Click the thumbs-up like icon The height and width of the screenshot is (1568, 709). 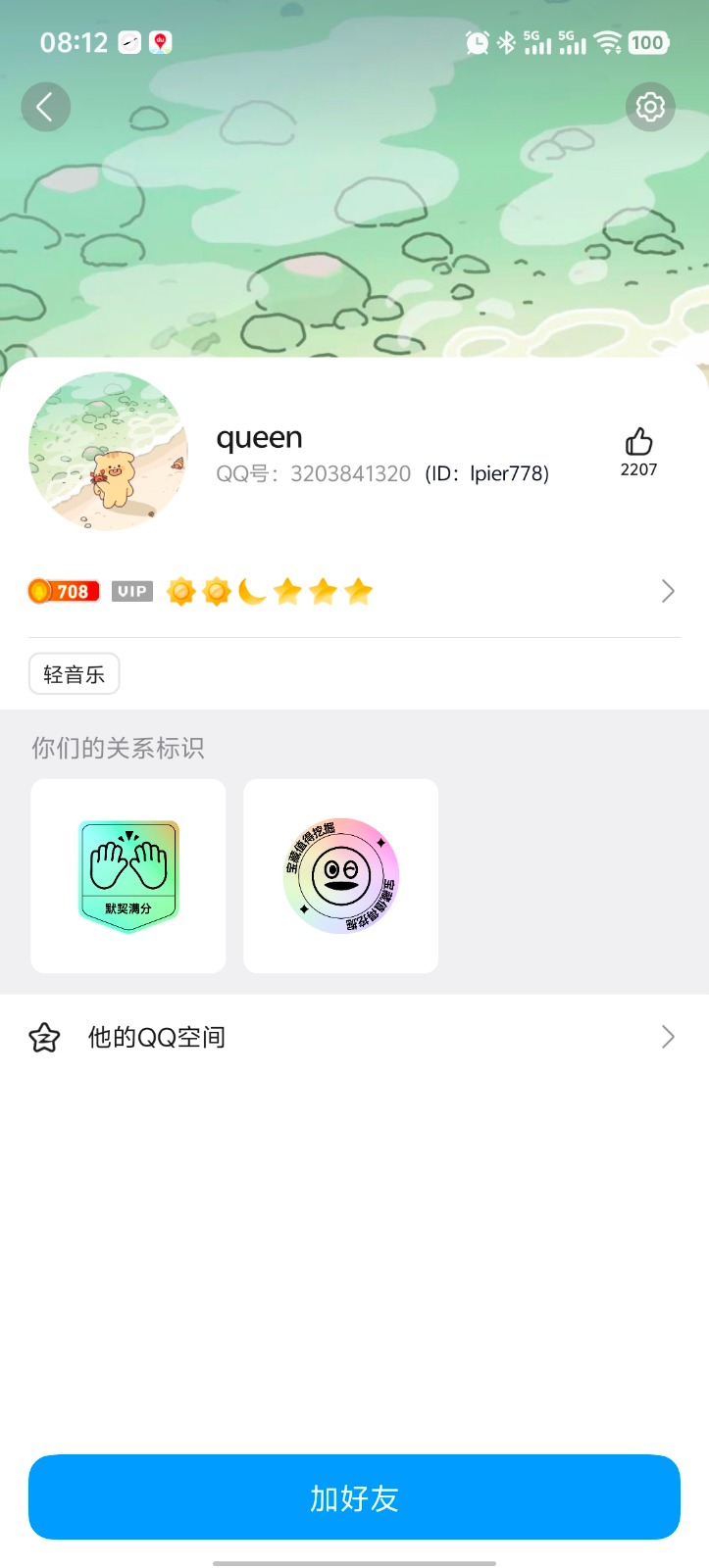click(638, 443)
